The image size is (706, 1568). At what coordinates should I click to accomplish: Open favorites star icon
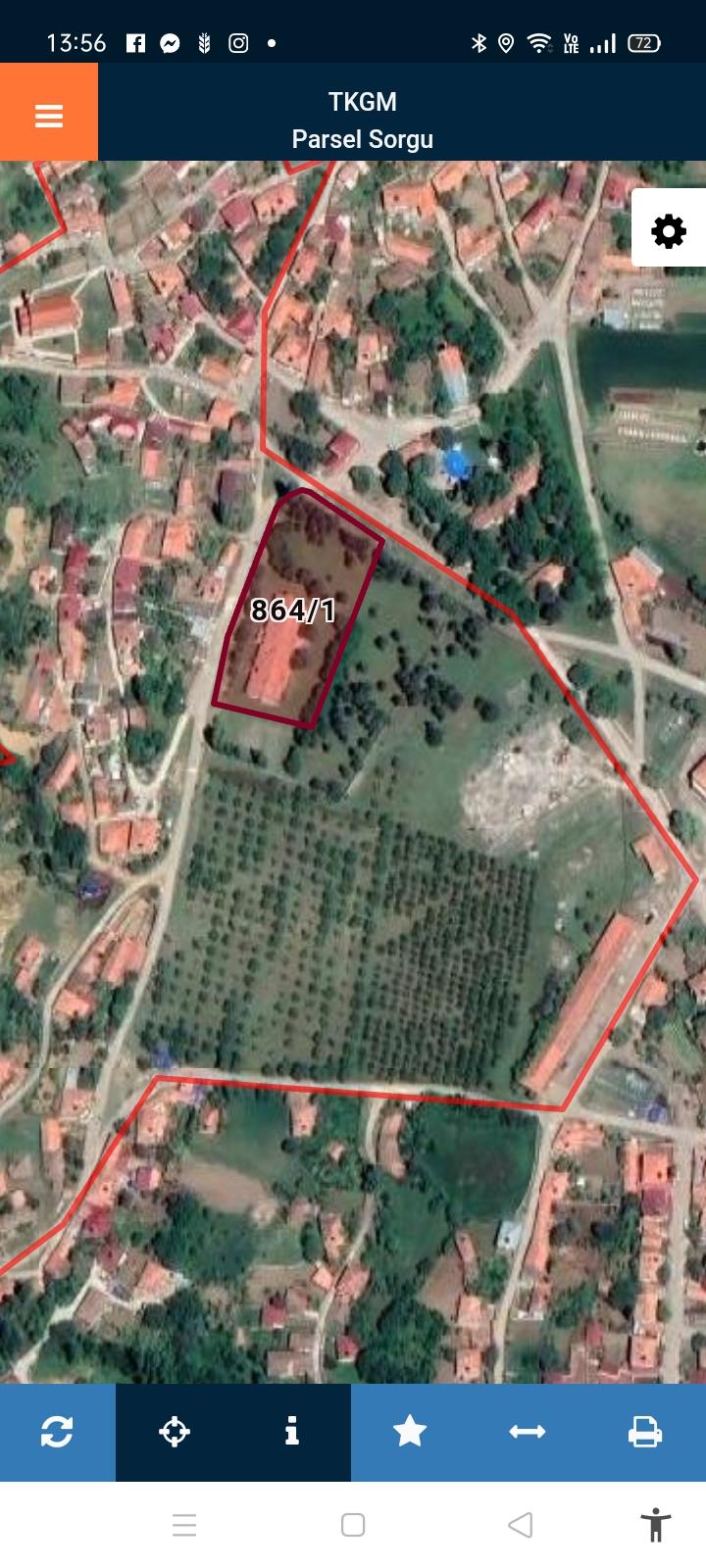tap(410, 1432)
